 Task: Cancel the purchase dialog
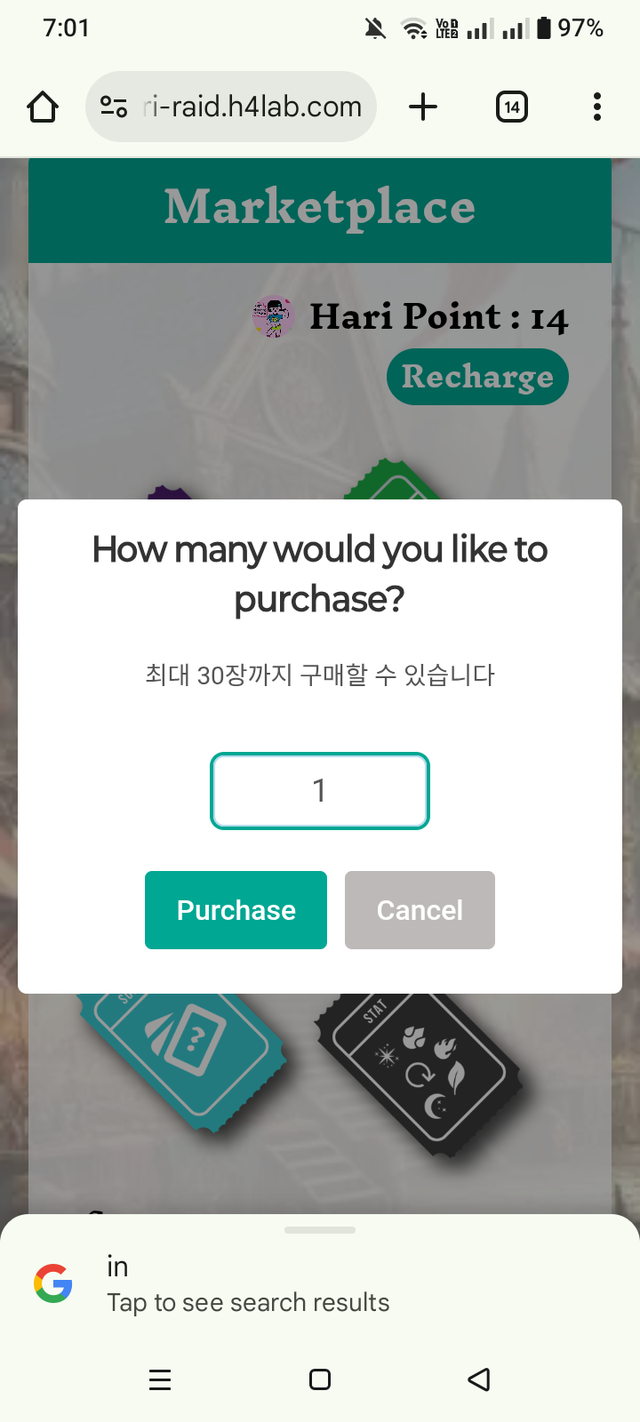pyautogui.click(x=420, y=910)
